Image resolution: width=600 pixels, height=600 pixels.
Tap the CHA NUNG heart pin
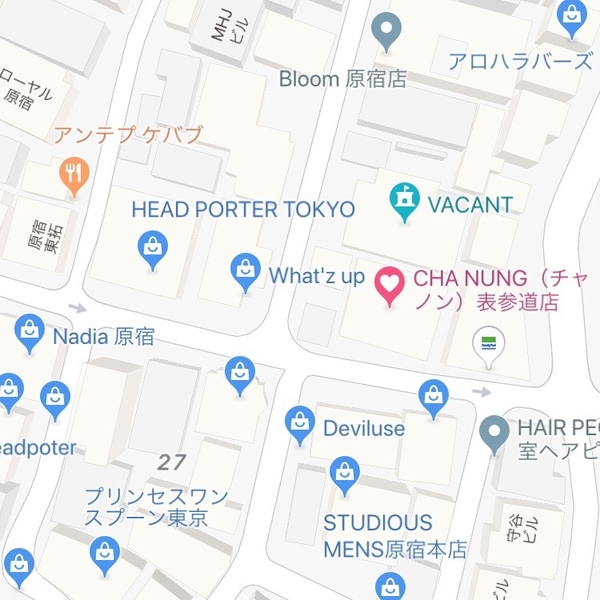pyautogui.click(x=388, y=283)
